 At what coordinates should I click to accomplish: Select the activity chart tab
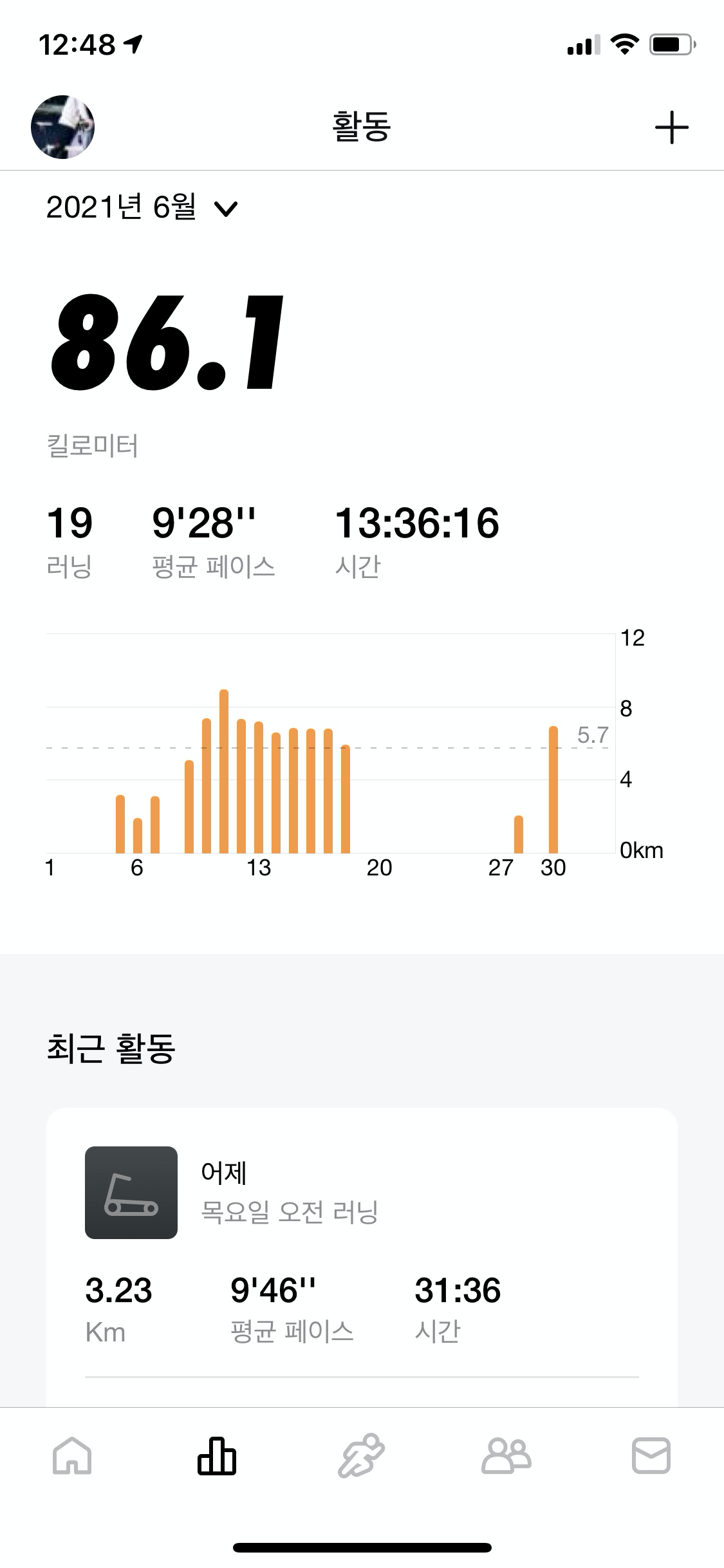217,1456
